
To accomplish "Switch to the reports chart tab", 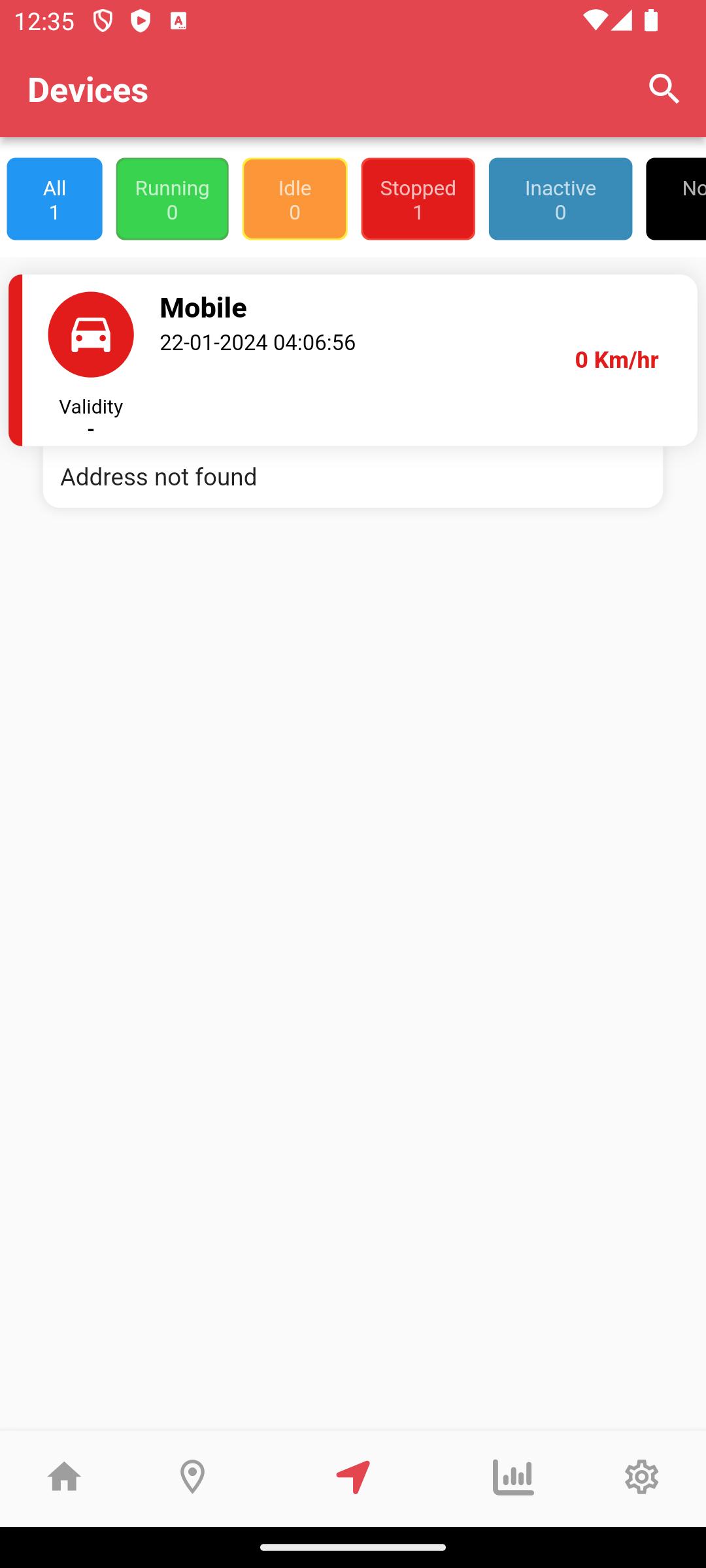I will pyautogui.click(x=513, y=1477).
